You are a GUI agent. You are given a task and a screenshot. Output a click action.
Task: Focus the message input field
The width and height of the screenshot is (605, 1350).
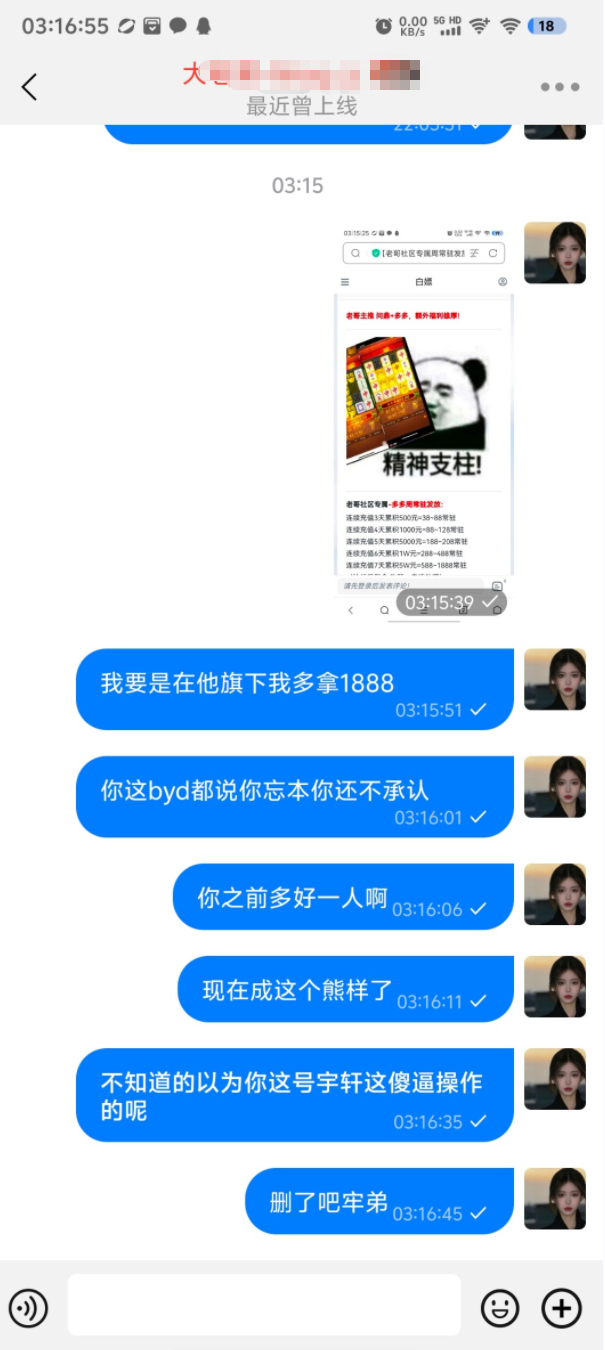(x=264, y=1305)
